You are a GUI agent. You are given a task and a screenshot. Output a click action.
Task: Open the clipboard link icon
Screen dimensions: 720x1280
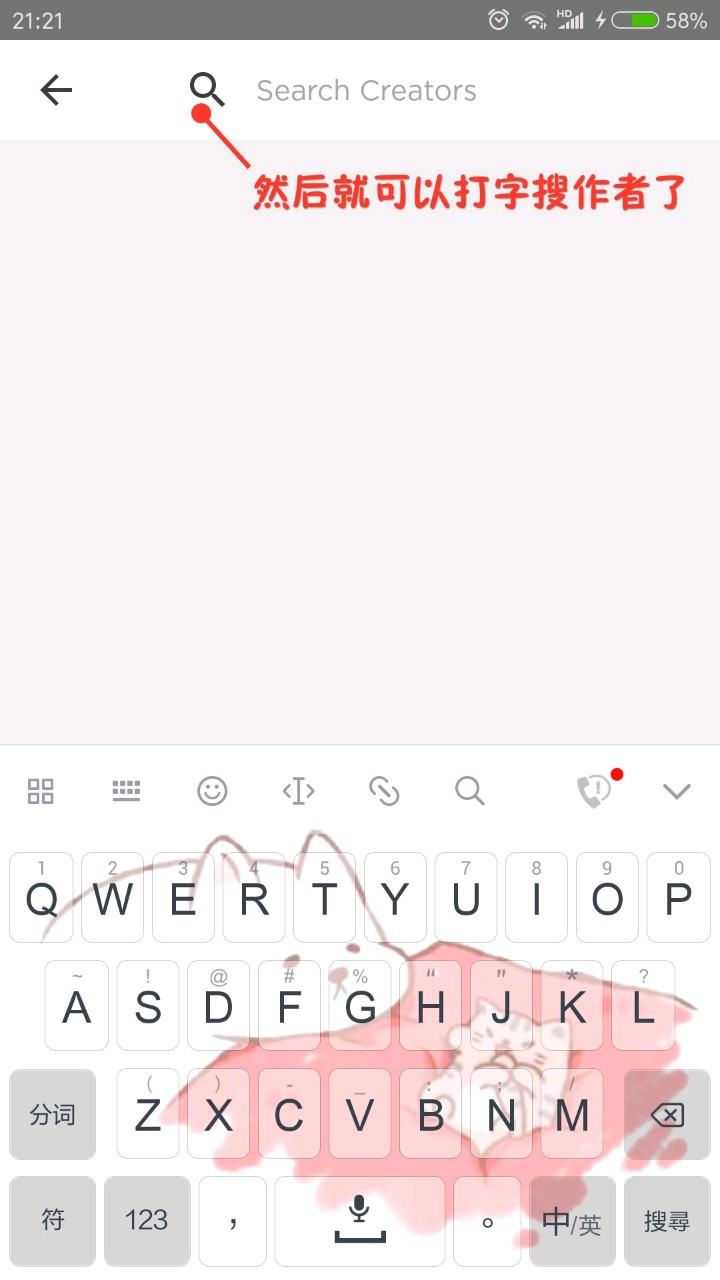click(384, 792)
